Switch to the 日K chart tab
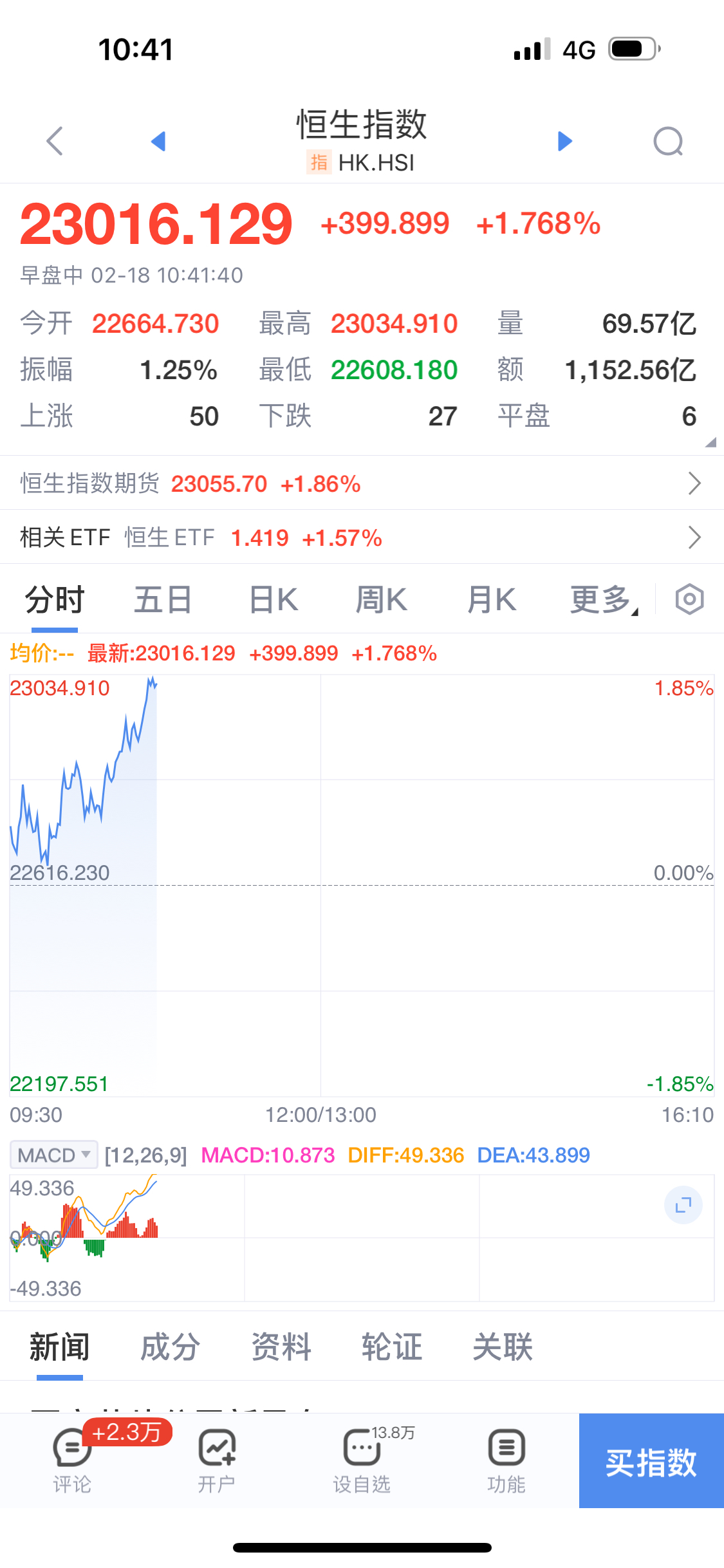724x1568 pixels. [x=274, y=601]
